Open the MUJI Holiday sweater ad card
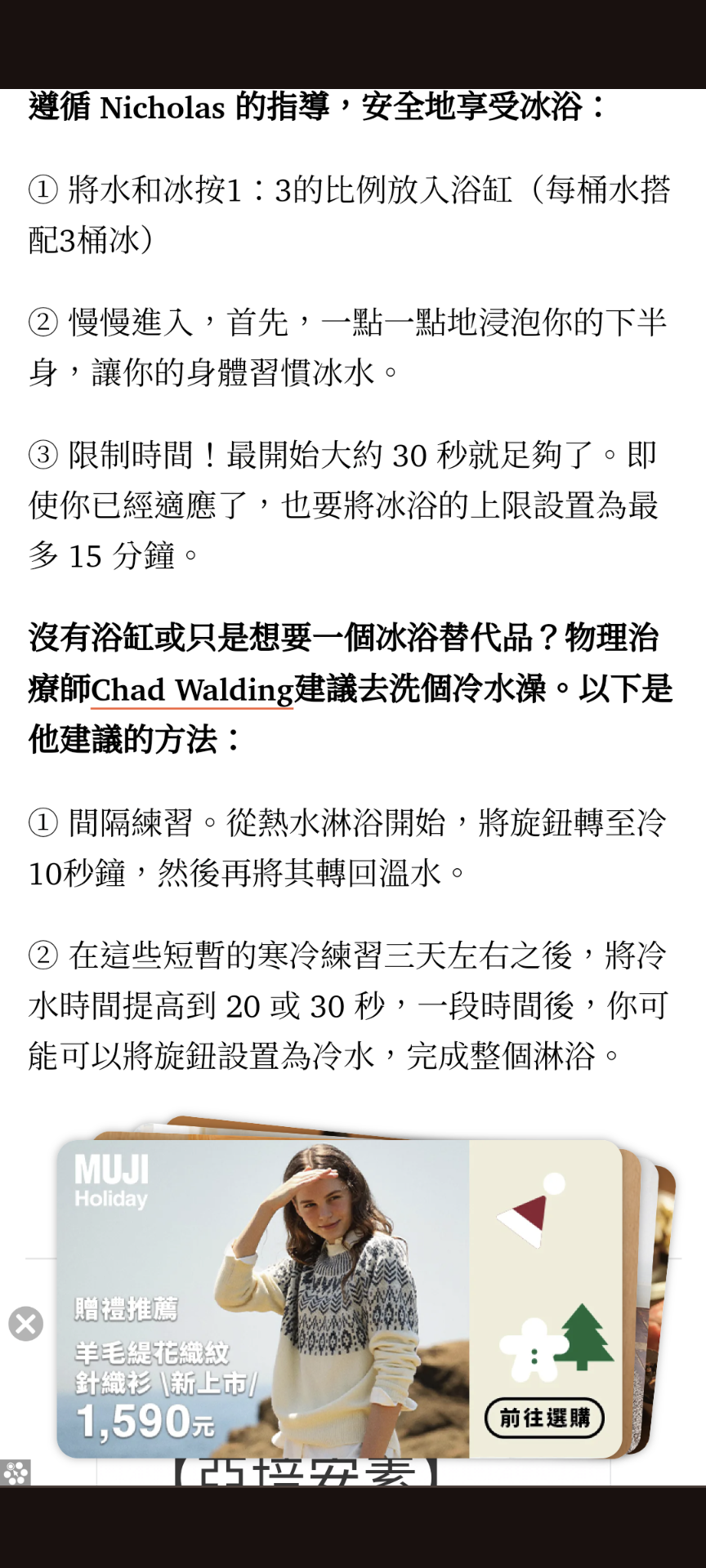Viewport: 706px width, 1568px height. click(340, 1299)
